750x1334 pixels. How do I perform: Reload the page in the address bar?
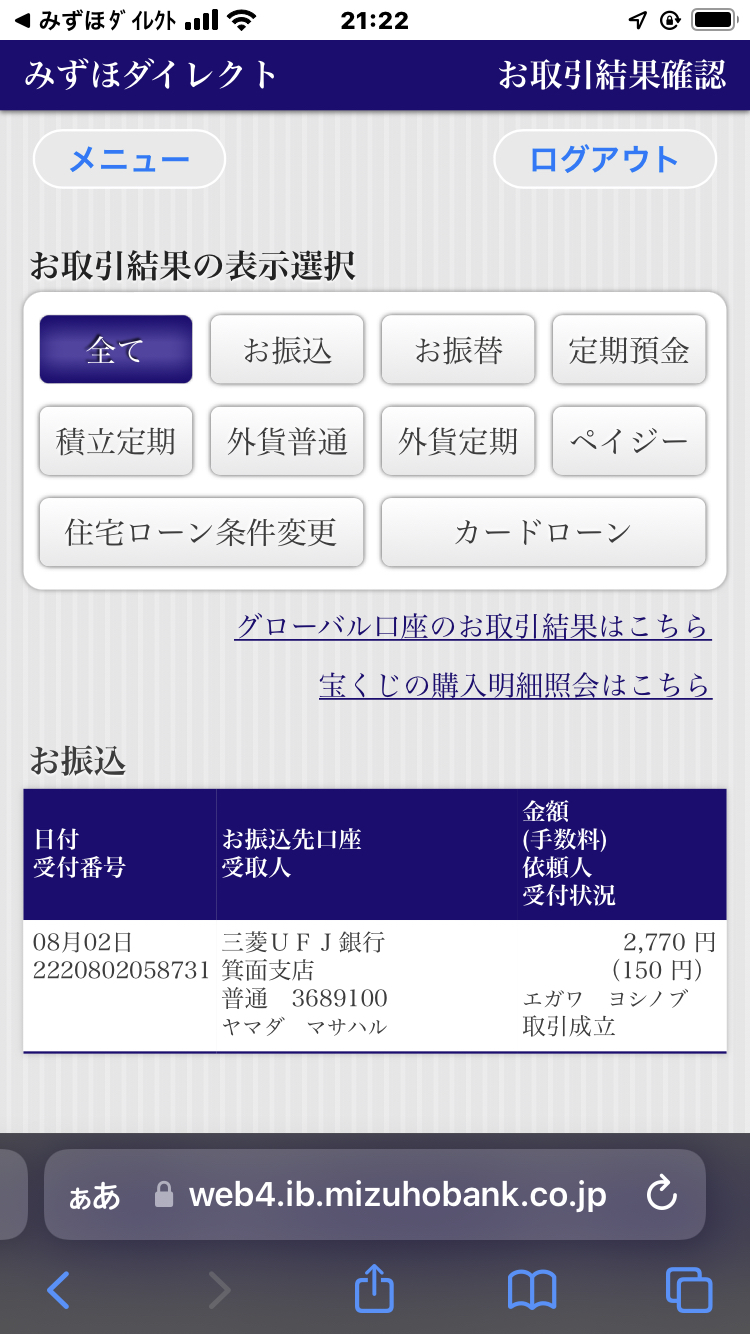pyautogui.click(x=662, y=1194)
